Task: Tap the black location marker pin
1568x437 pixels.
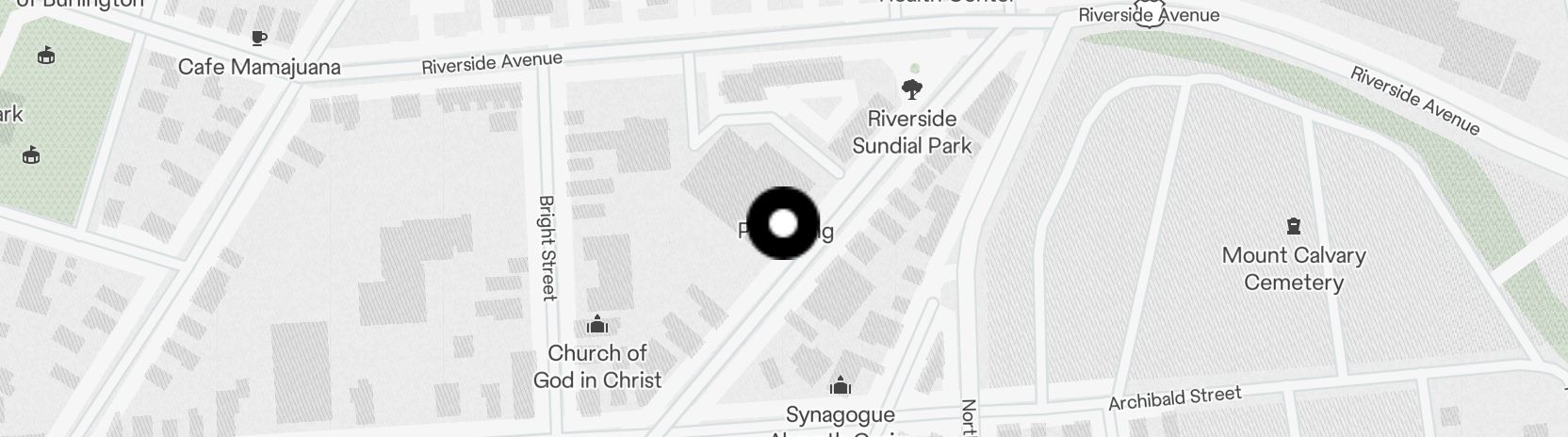Action: coord(783,223)
